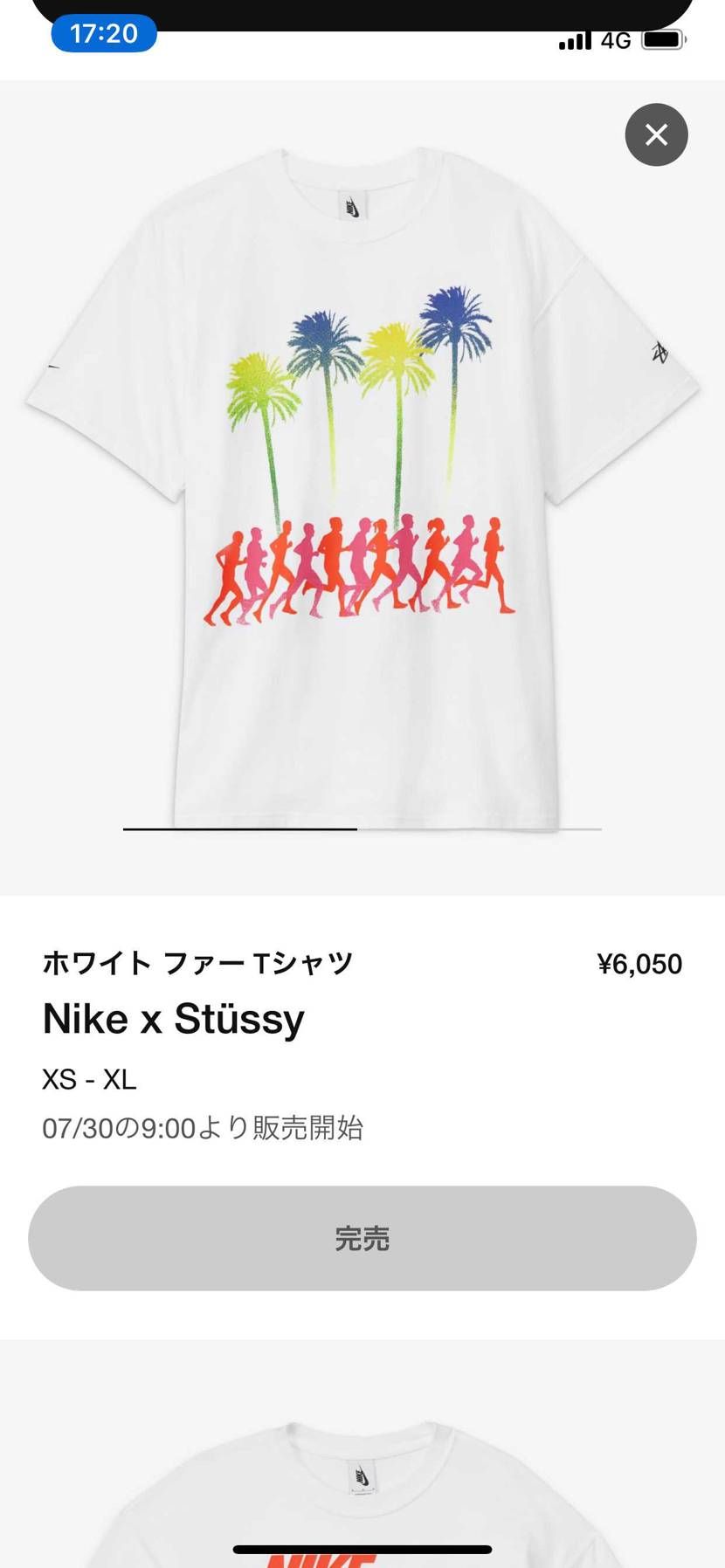Tap the 07/30 9:00 release date notice
This screenshot has width=725, height=1568.
[x=206, y=1128]
